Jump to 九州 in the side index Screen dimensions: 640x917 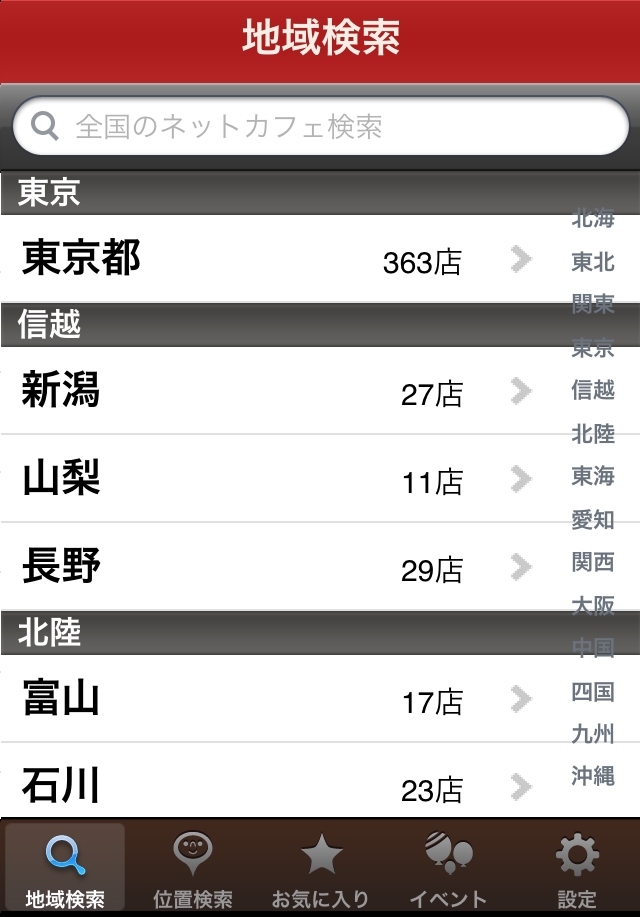coord(593,734)
